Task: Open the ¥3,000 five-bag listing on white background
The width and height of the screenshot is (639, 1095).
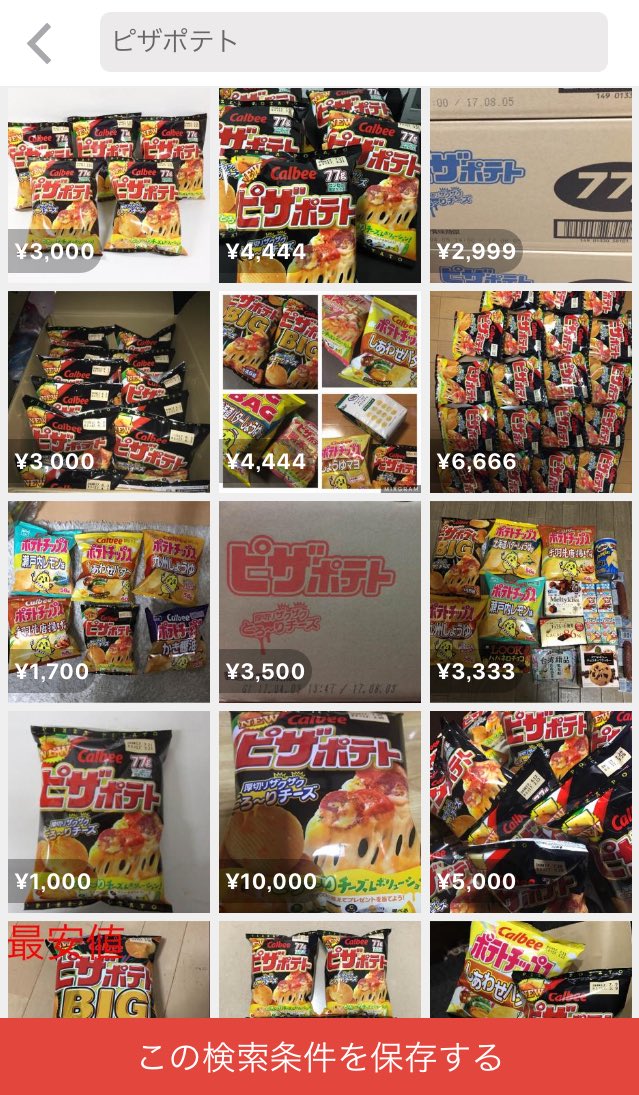Action: 109,185
